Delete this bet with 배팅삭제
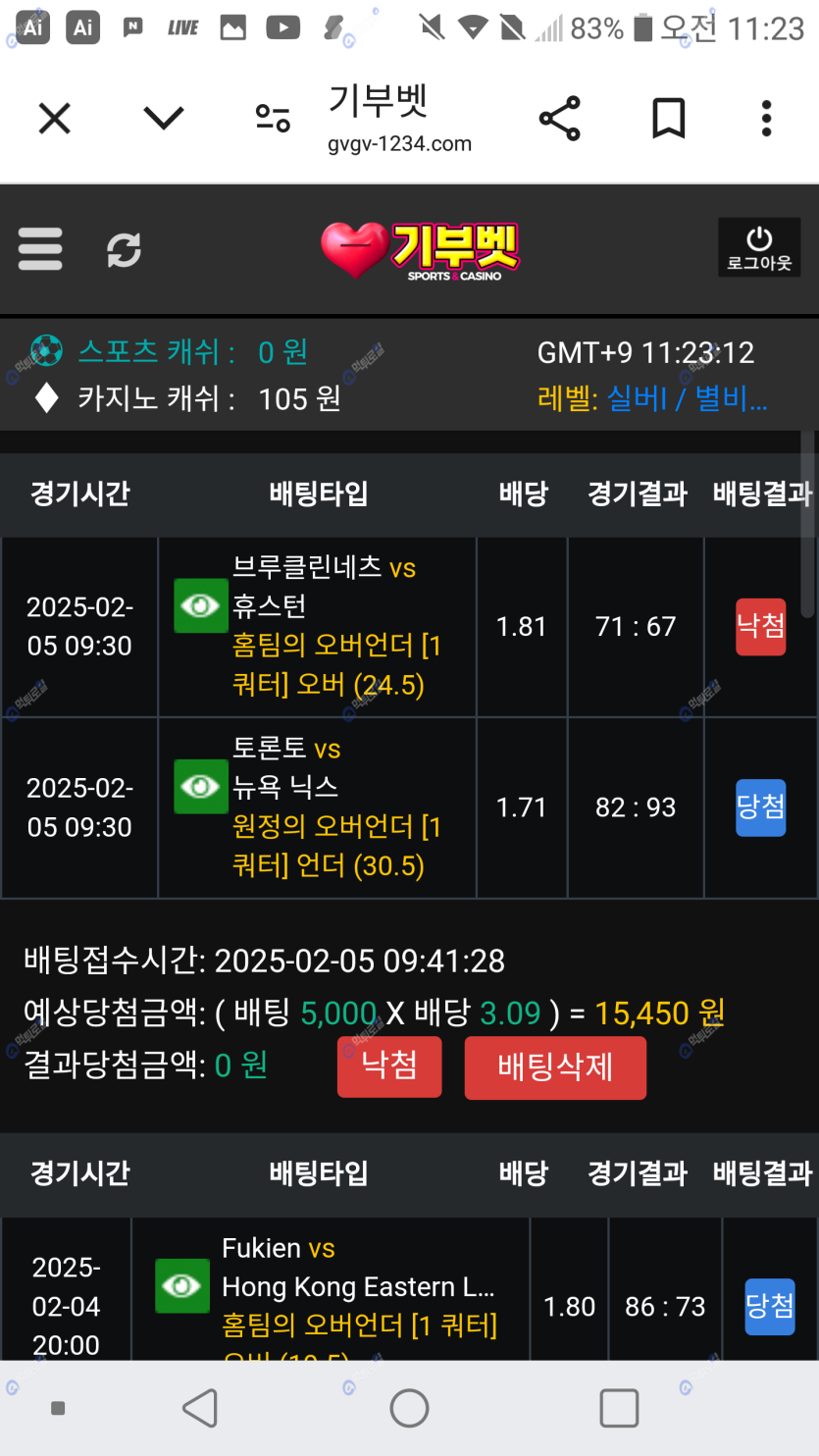Screen dimensions: 819x1456 pyautogui.click(x=555, y=1067)
